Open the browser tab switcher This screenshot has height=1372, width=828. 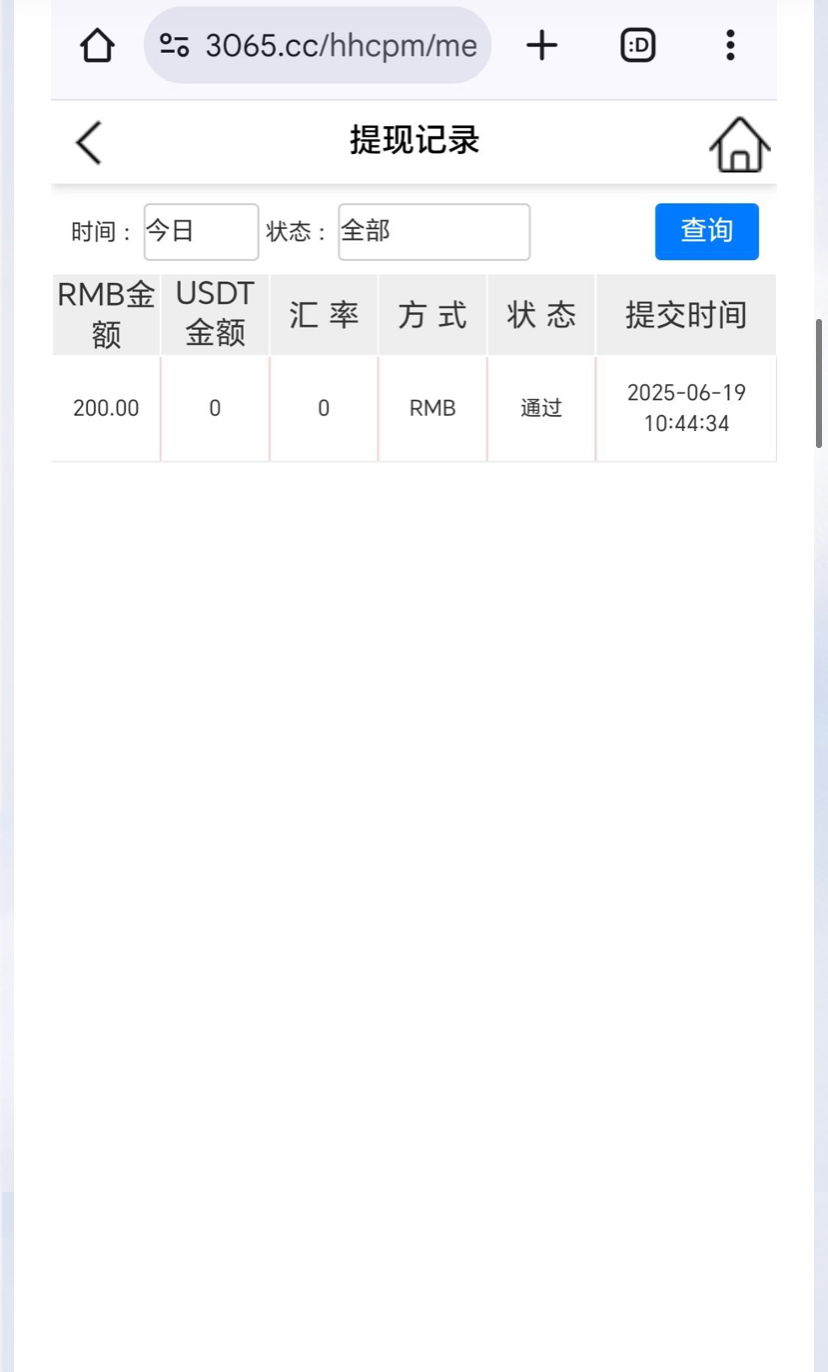pyautogui.click(x=638, y=46)
